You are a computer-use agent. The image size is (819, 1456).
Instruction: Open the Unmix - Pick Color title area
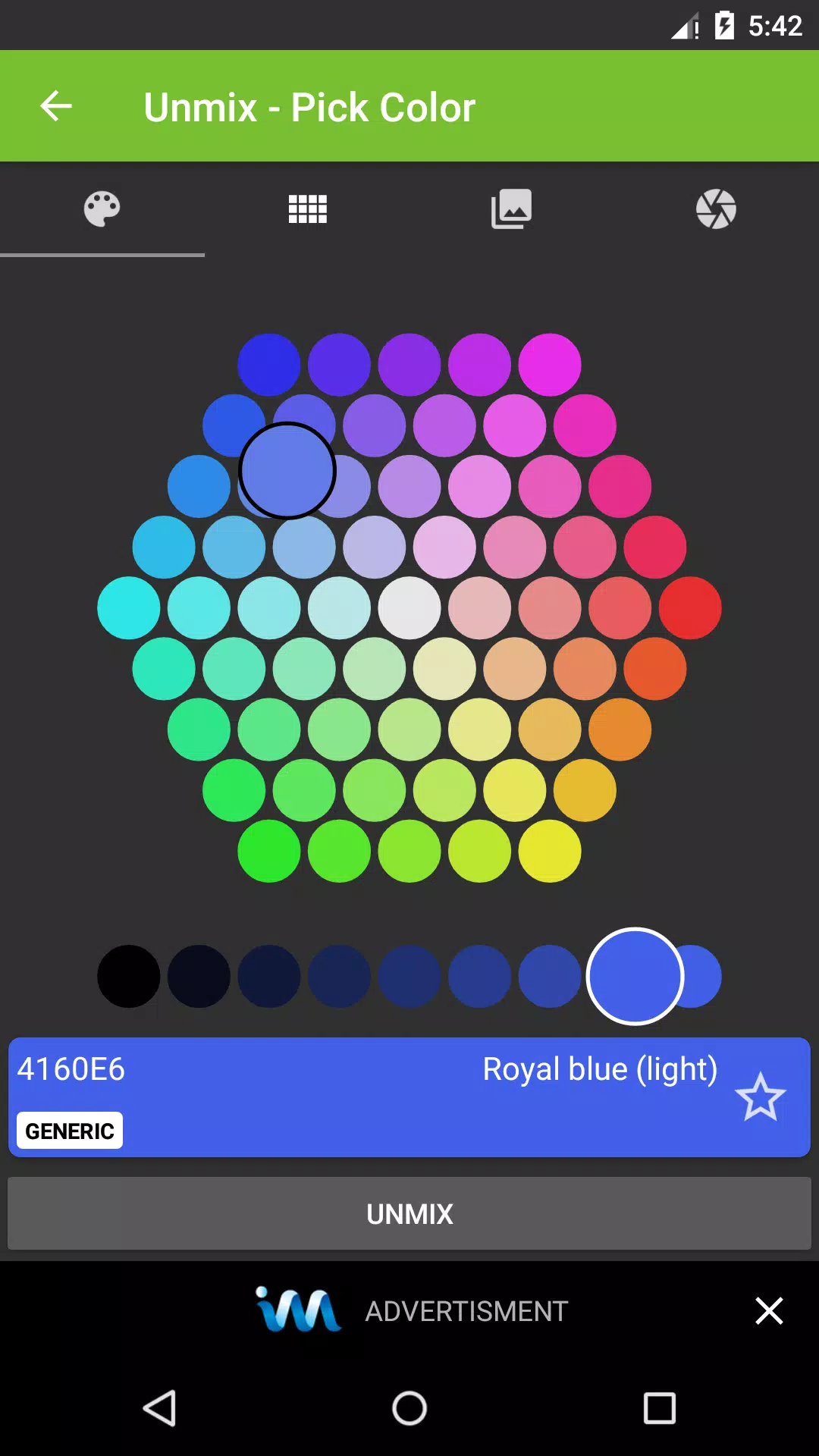tap(309, 106)
